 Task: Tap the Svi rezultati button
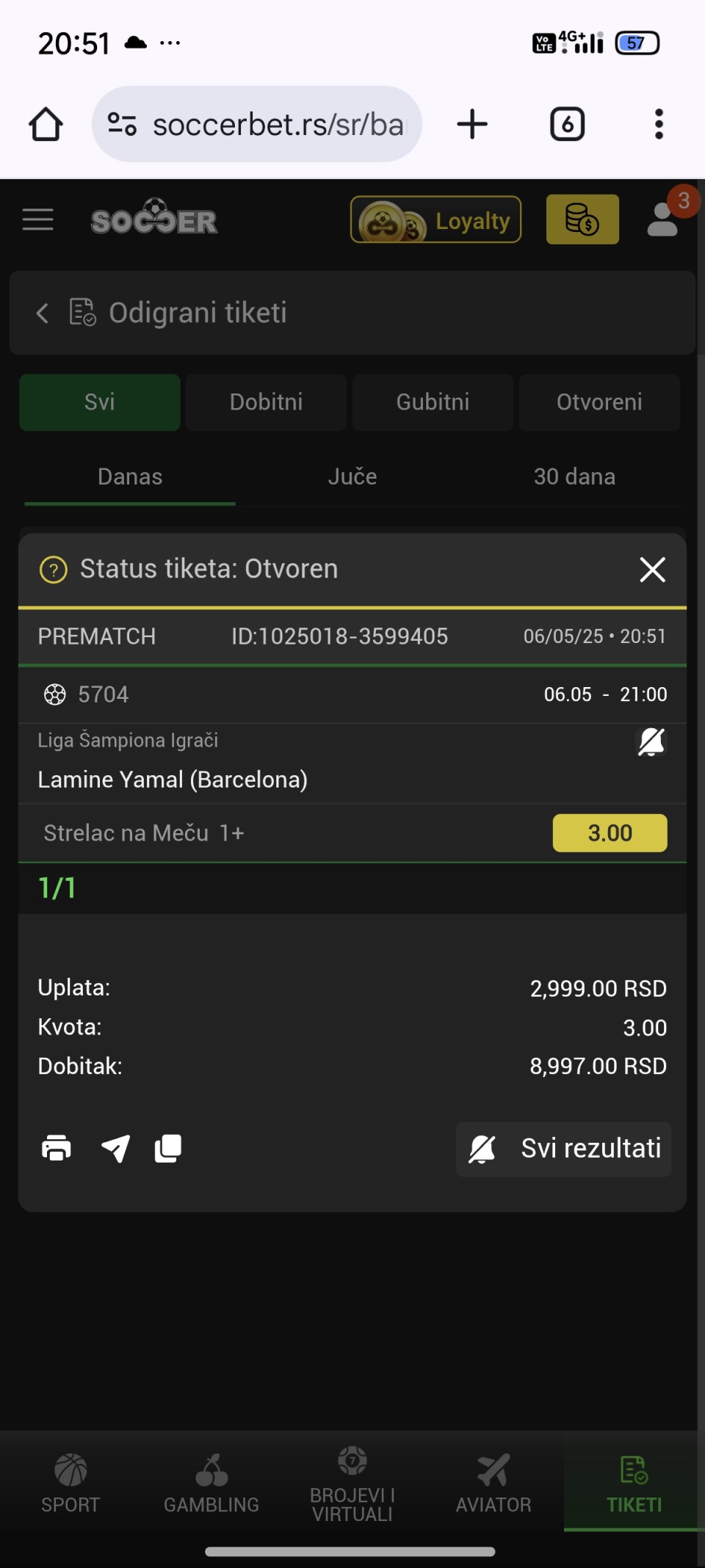click(x=563, y=1149)
